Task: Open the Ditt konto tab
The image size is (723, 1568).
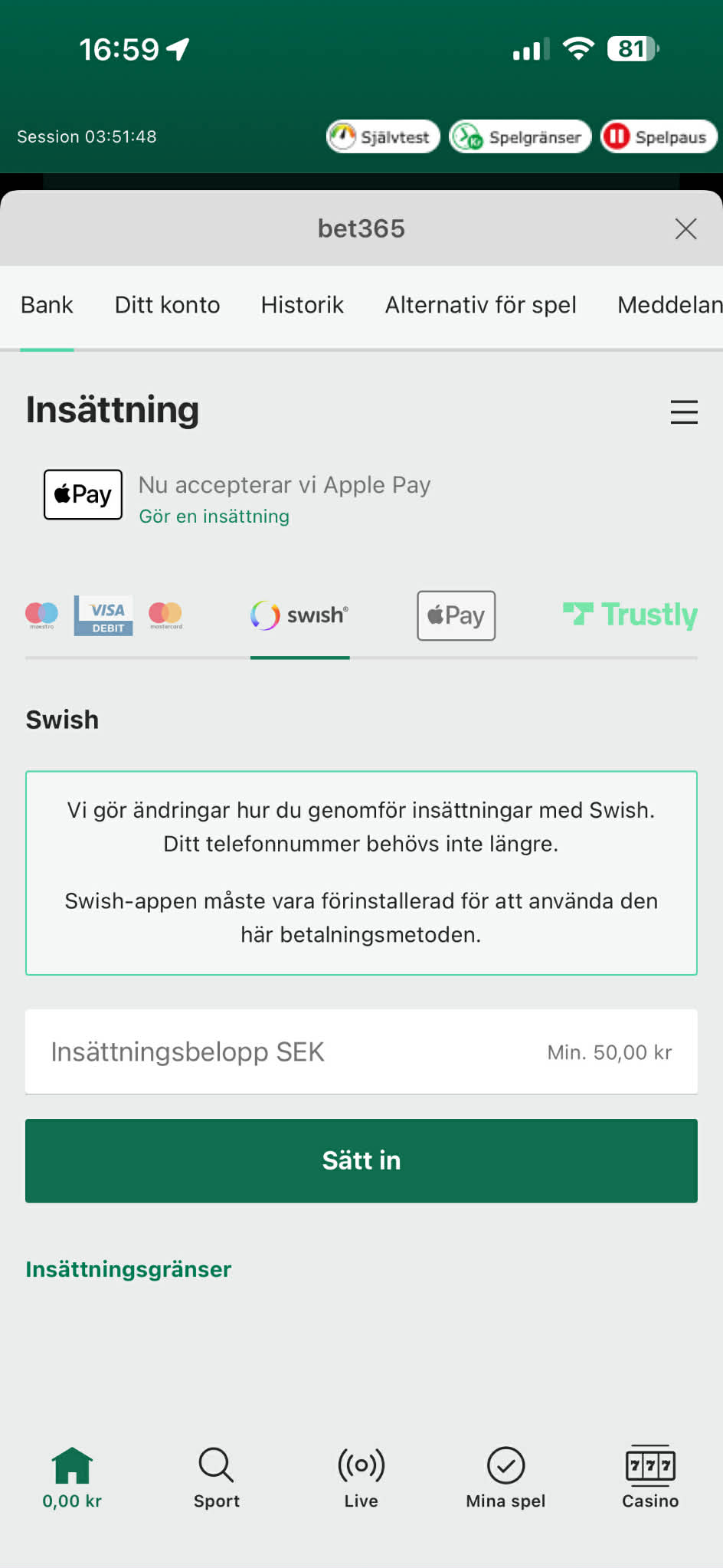Action: coord(166,305)
